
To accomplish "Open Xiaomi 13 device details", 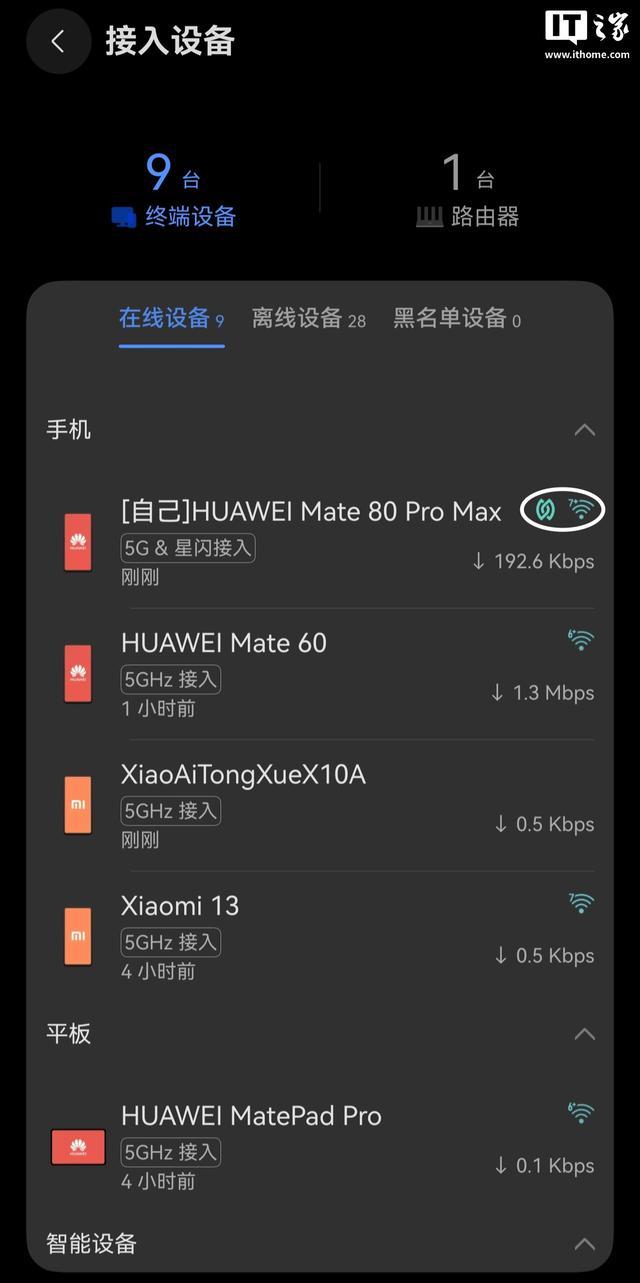I will 320,937.
